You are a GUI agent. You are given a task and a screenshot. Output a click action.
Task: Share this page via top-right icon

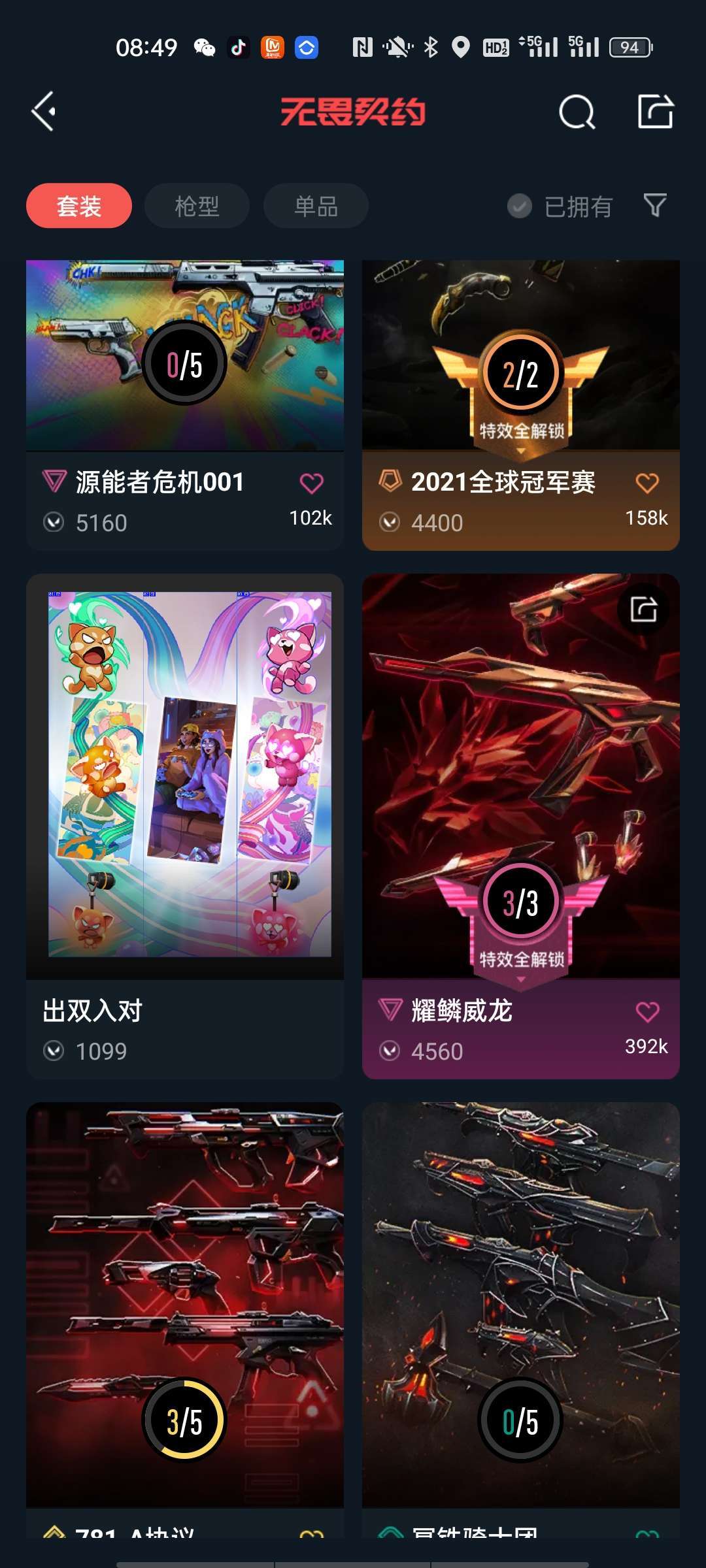[655, 112]
